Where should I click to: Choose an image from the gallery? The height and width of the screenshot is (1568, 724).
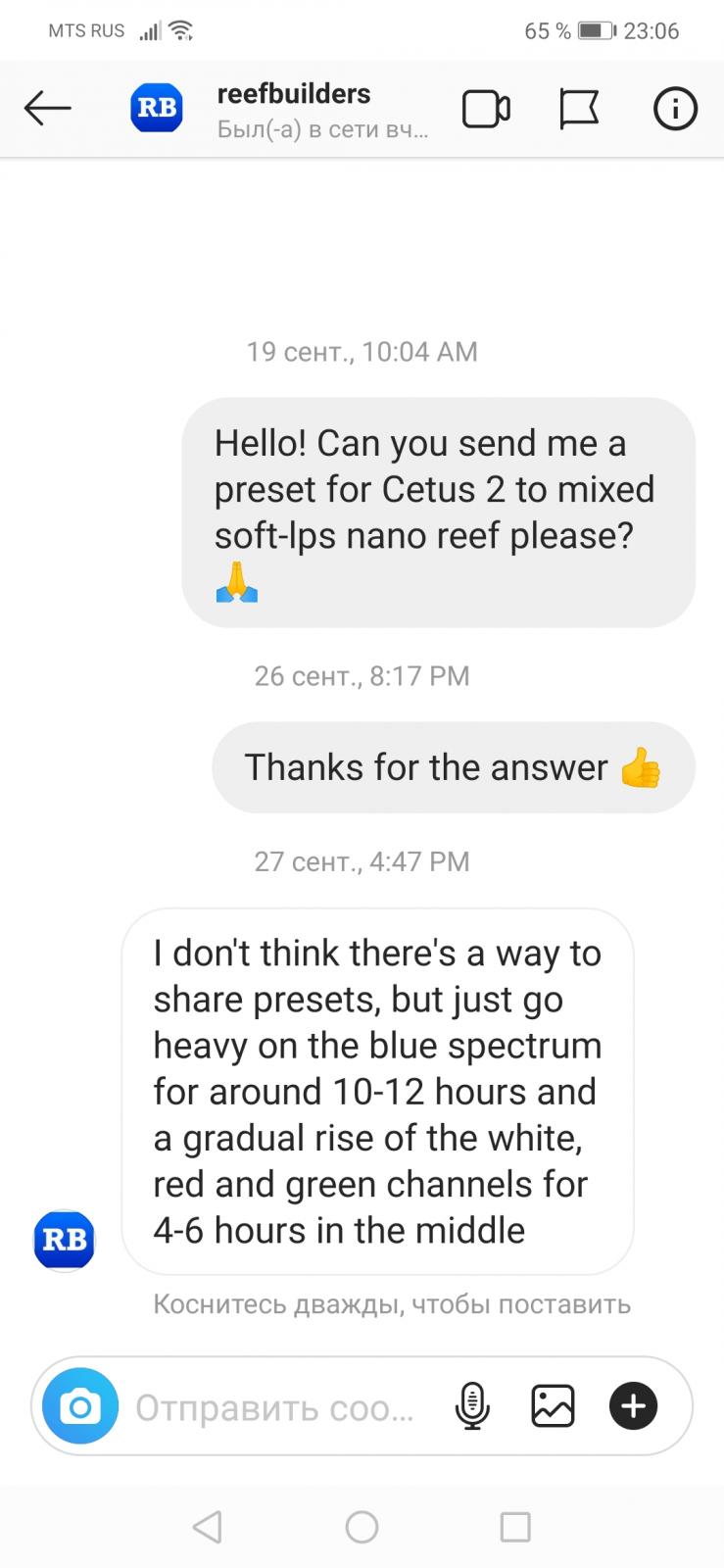tap(553, 1407)
